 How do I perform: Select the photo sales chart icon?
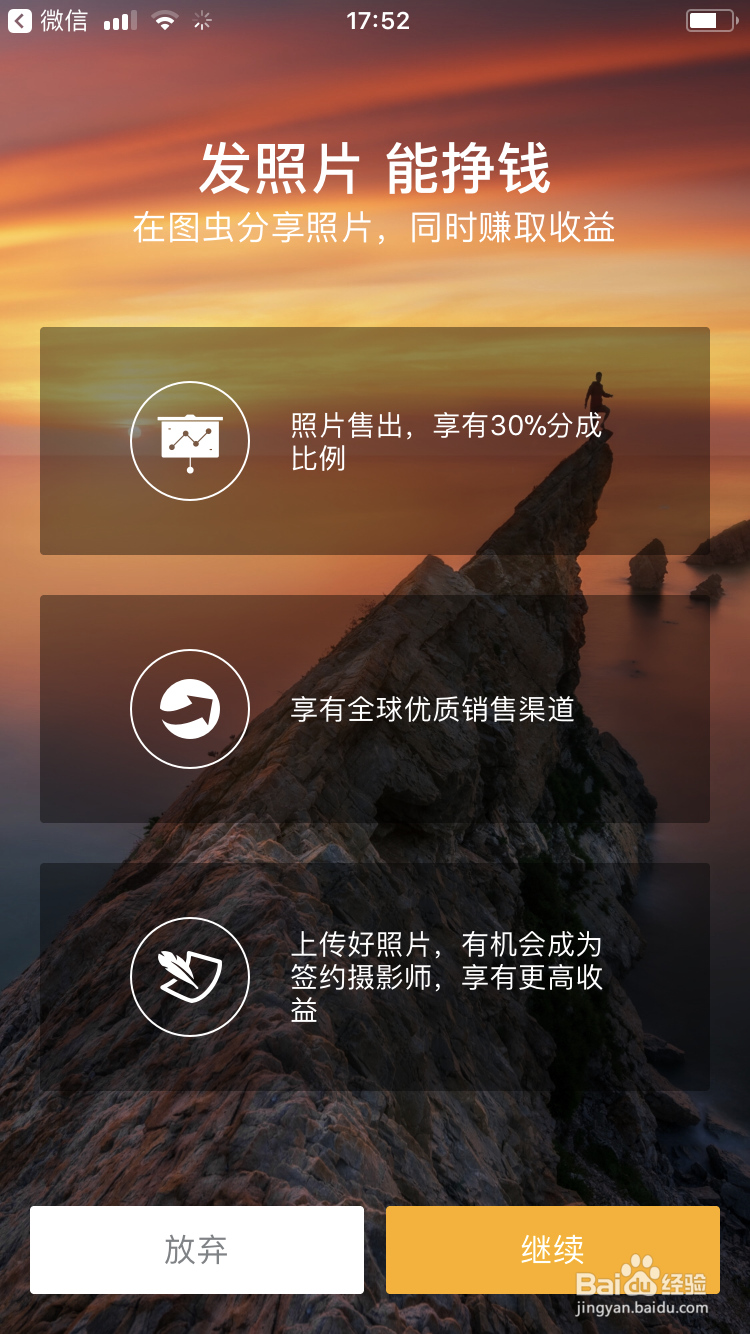point(190,440)
